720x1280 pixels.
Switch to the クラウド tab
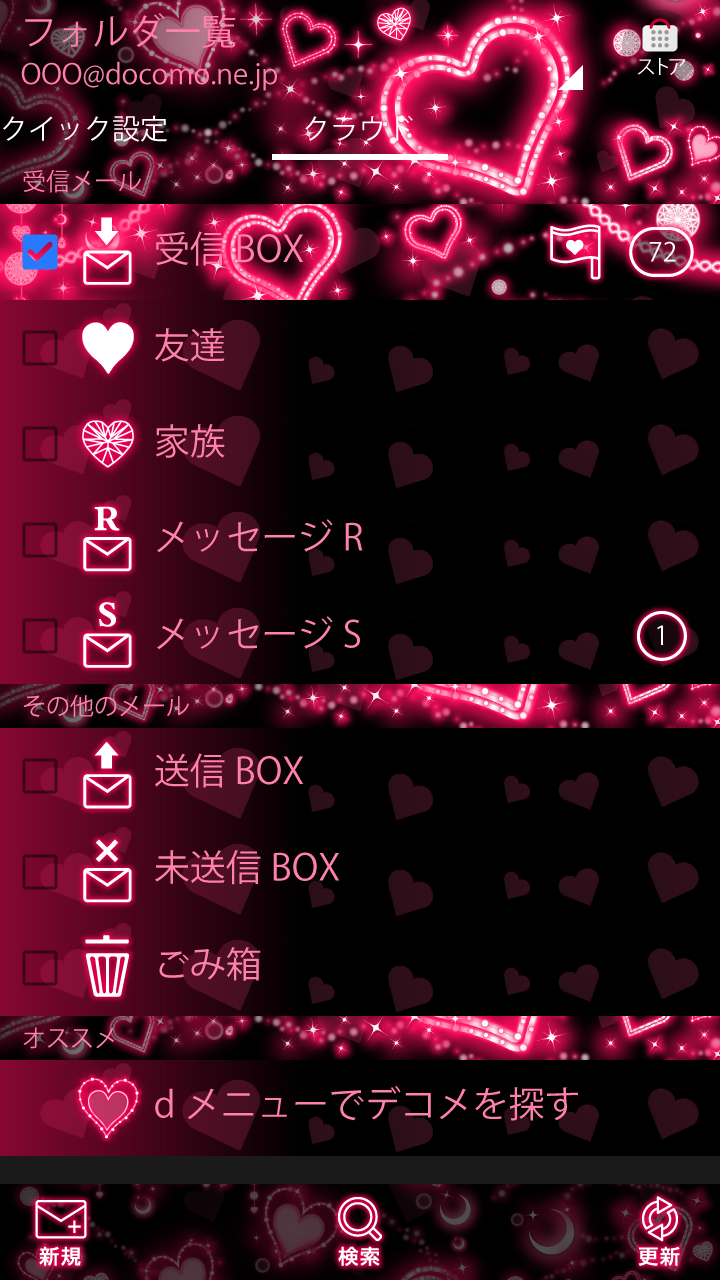tap(358, 129)
